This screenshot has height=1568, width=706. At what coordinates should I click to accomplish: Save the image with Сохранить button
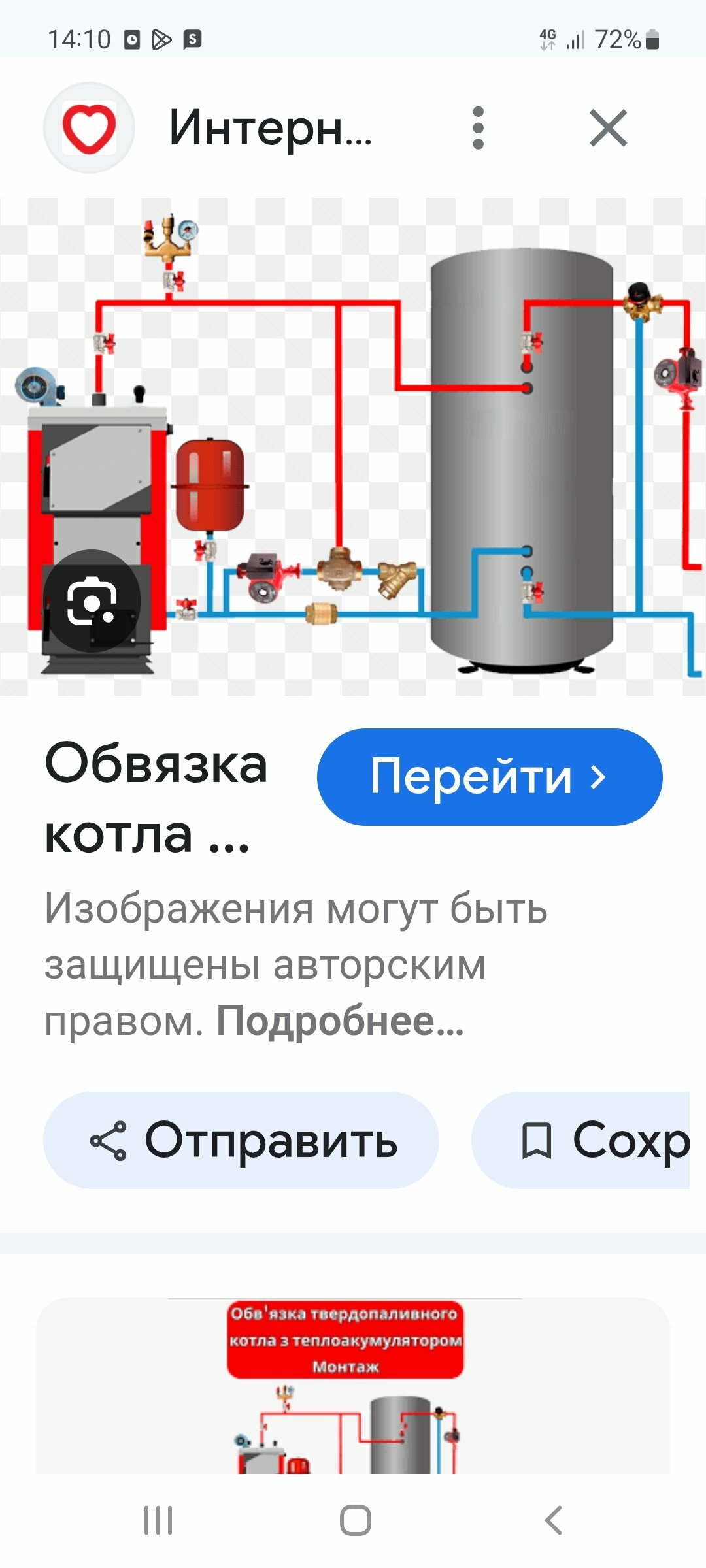pos(580,1140)
